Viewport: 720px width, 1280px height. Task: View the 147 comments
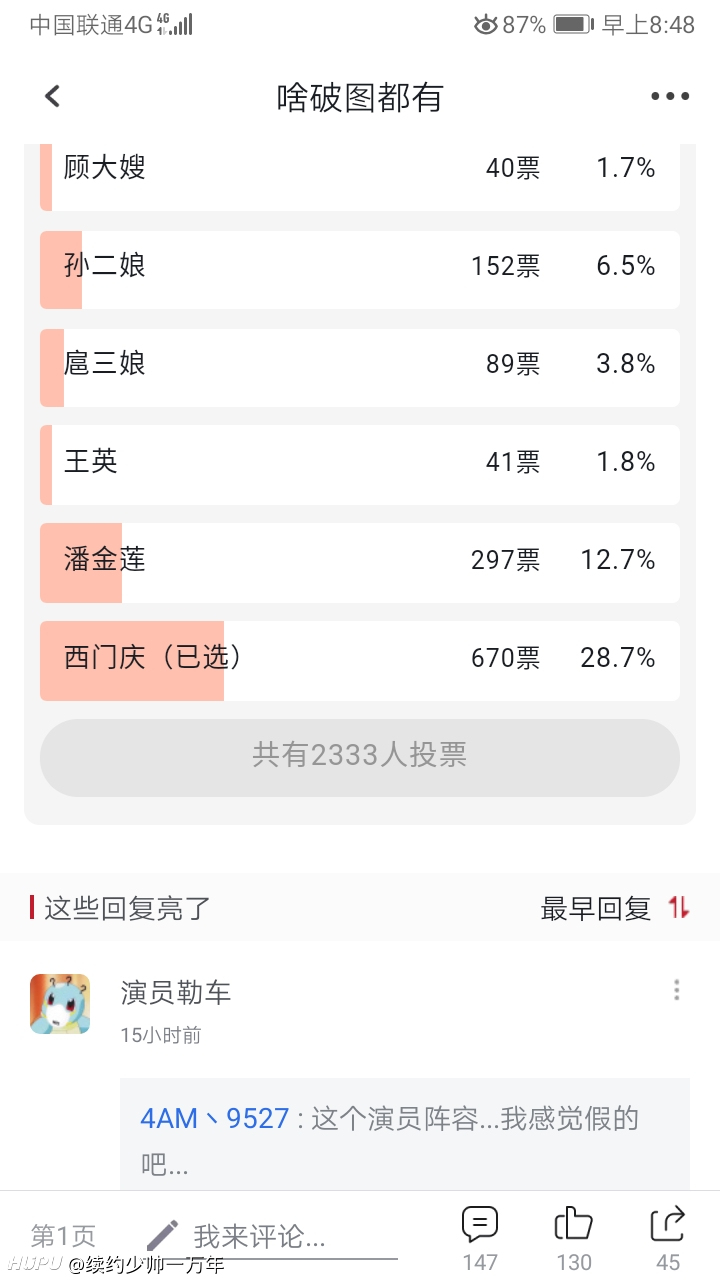pos(480,1238)
